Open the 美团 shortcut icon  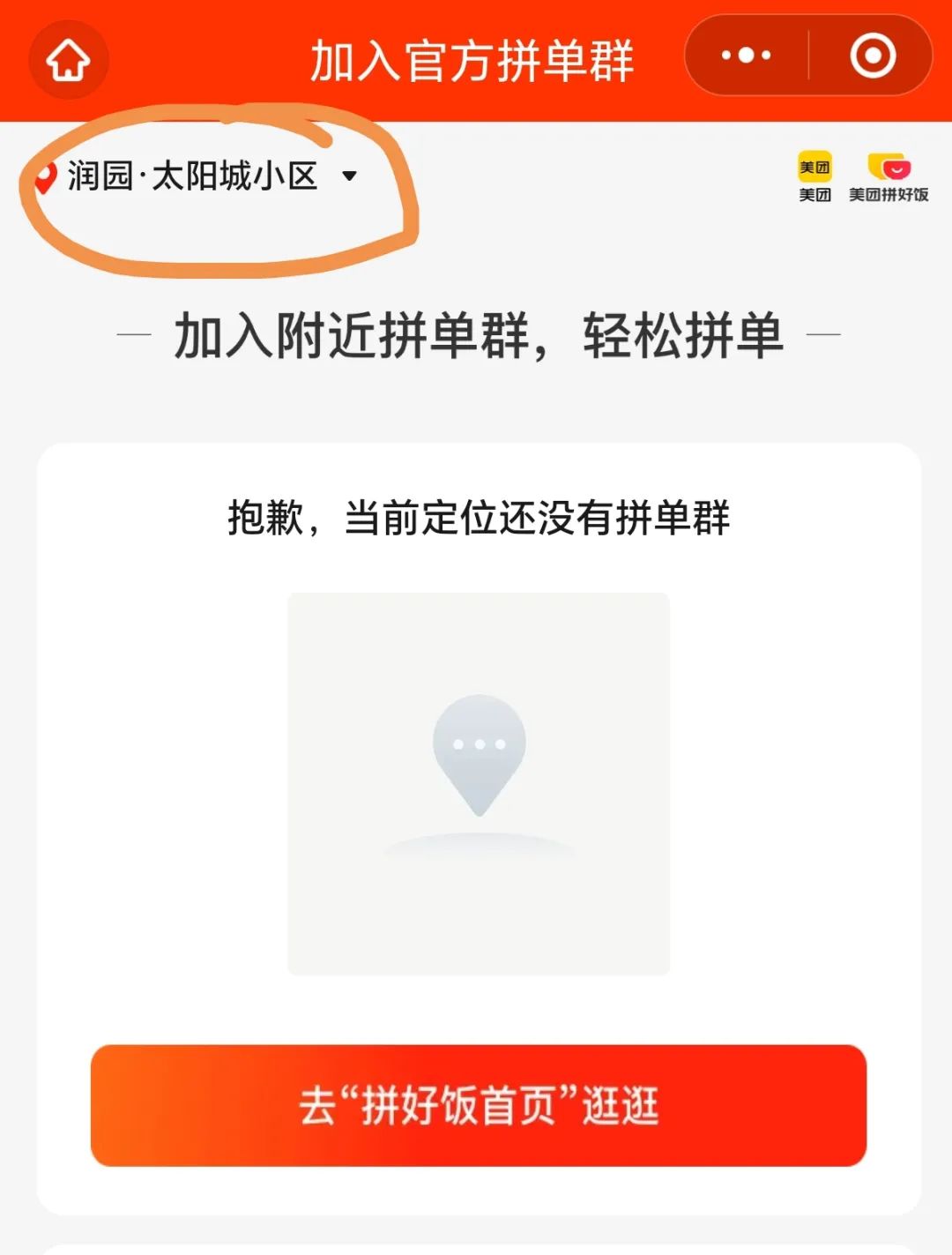(814, 177)
